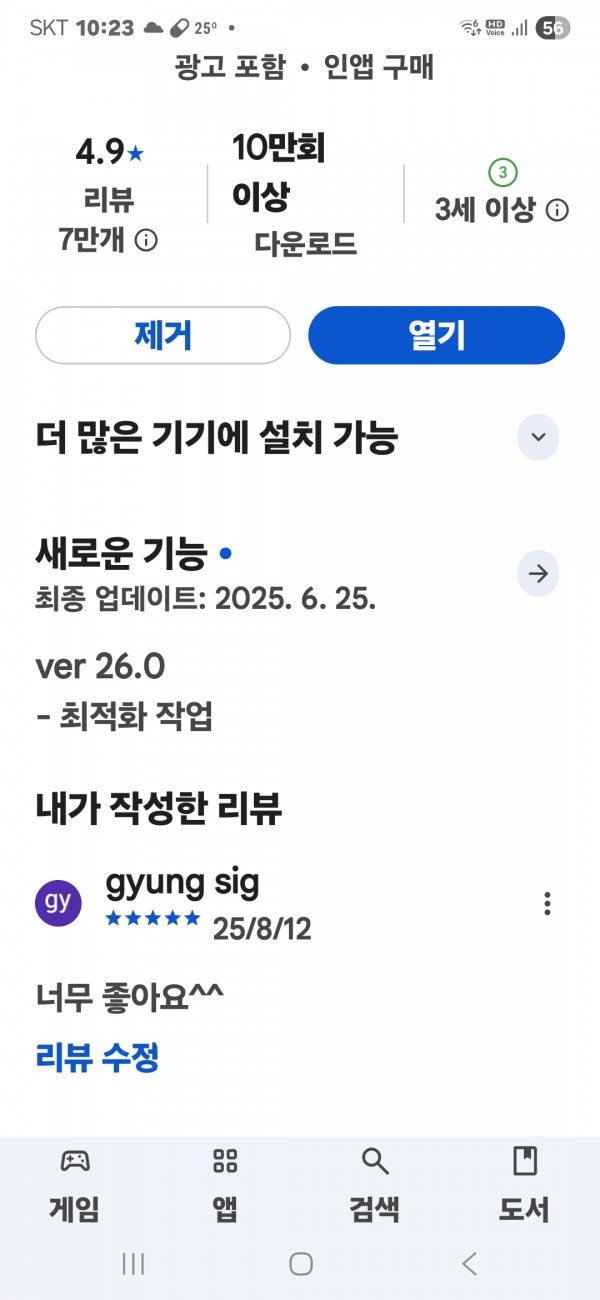
Task: Expand 더 많은 기기에 설치 가능 section
Action: (538, 437)
